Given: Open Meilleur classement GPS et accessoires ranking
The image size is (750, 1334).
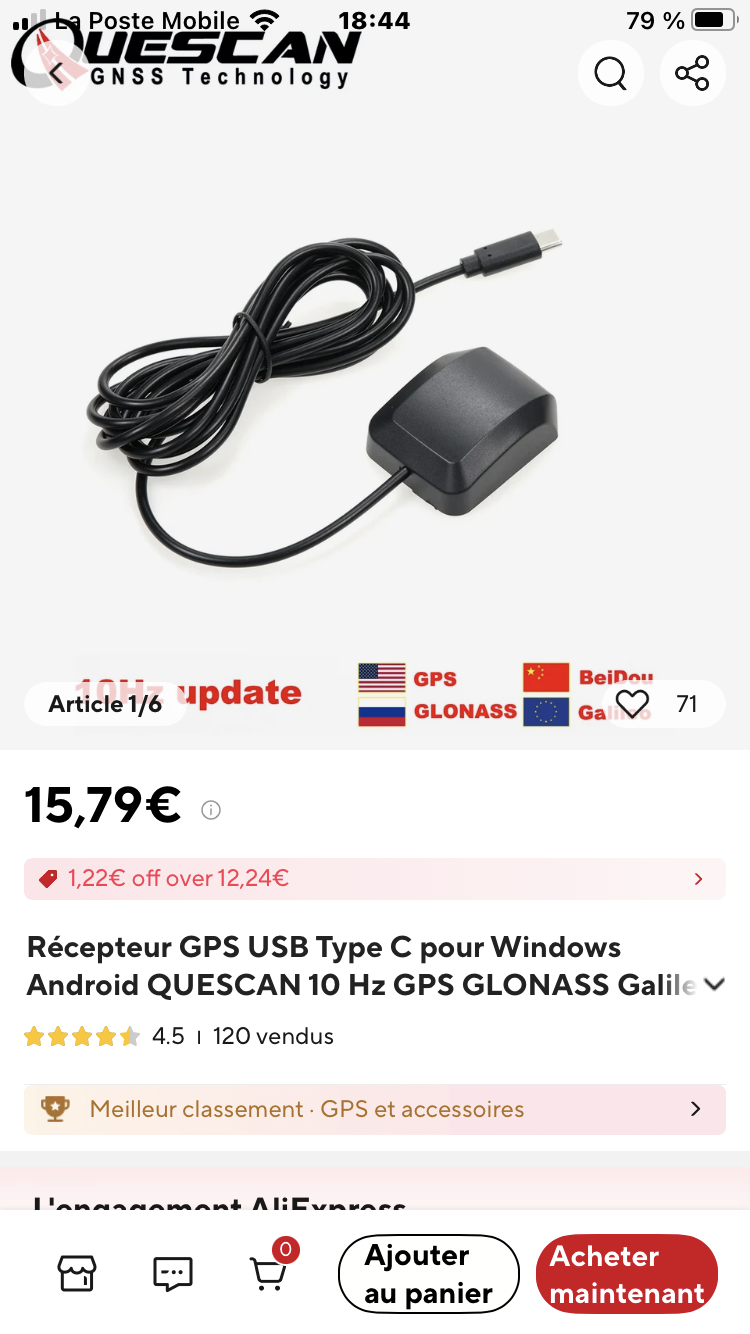Looking at the screenshot, I should click(x=375, y=1109).
